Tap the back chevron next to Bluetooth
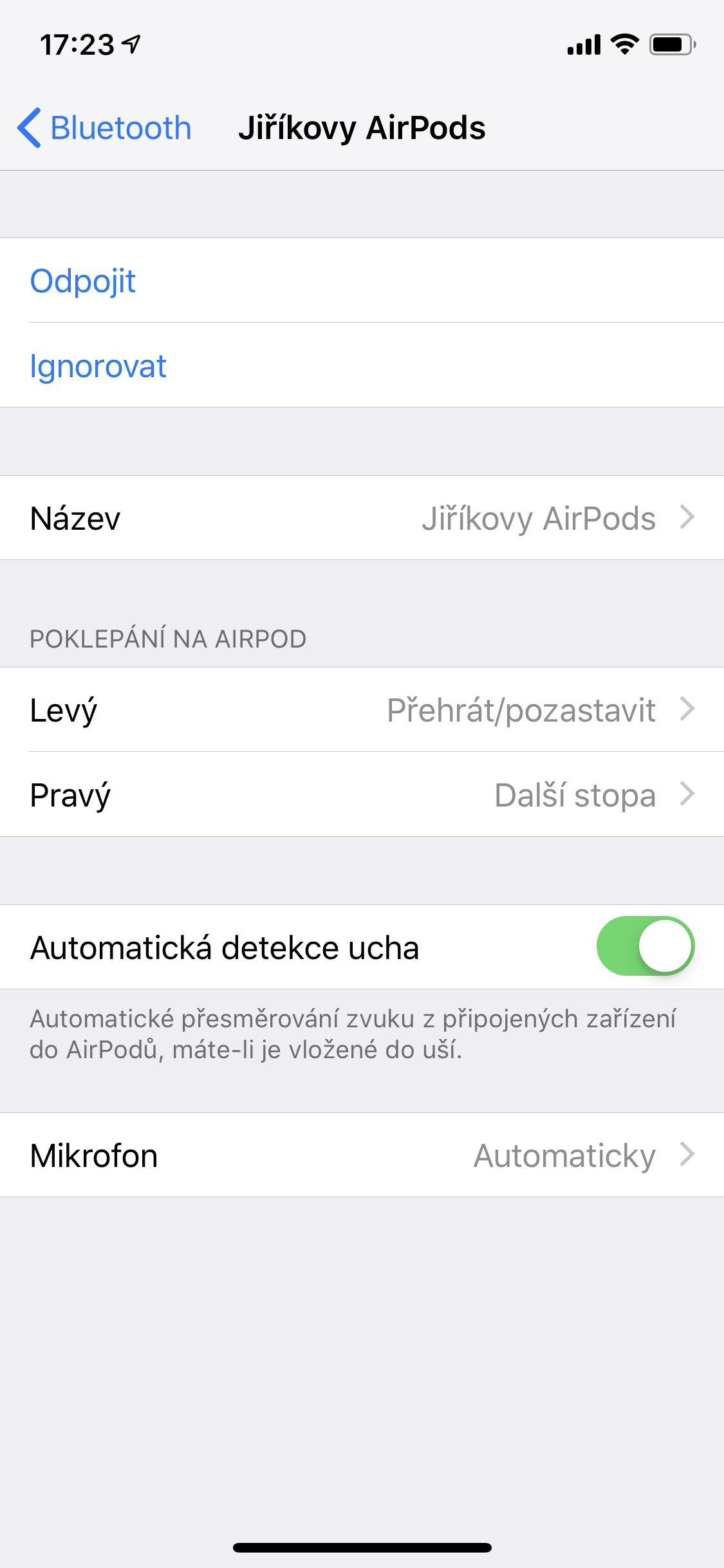 point(28,127)
